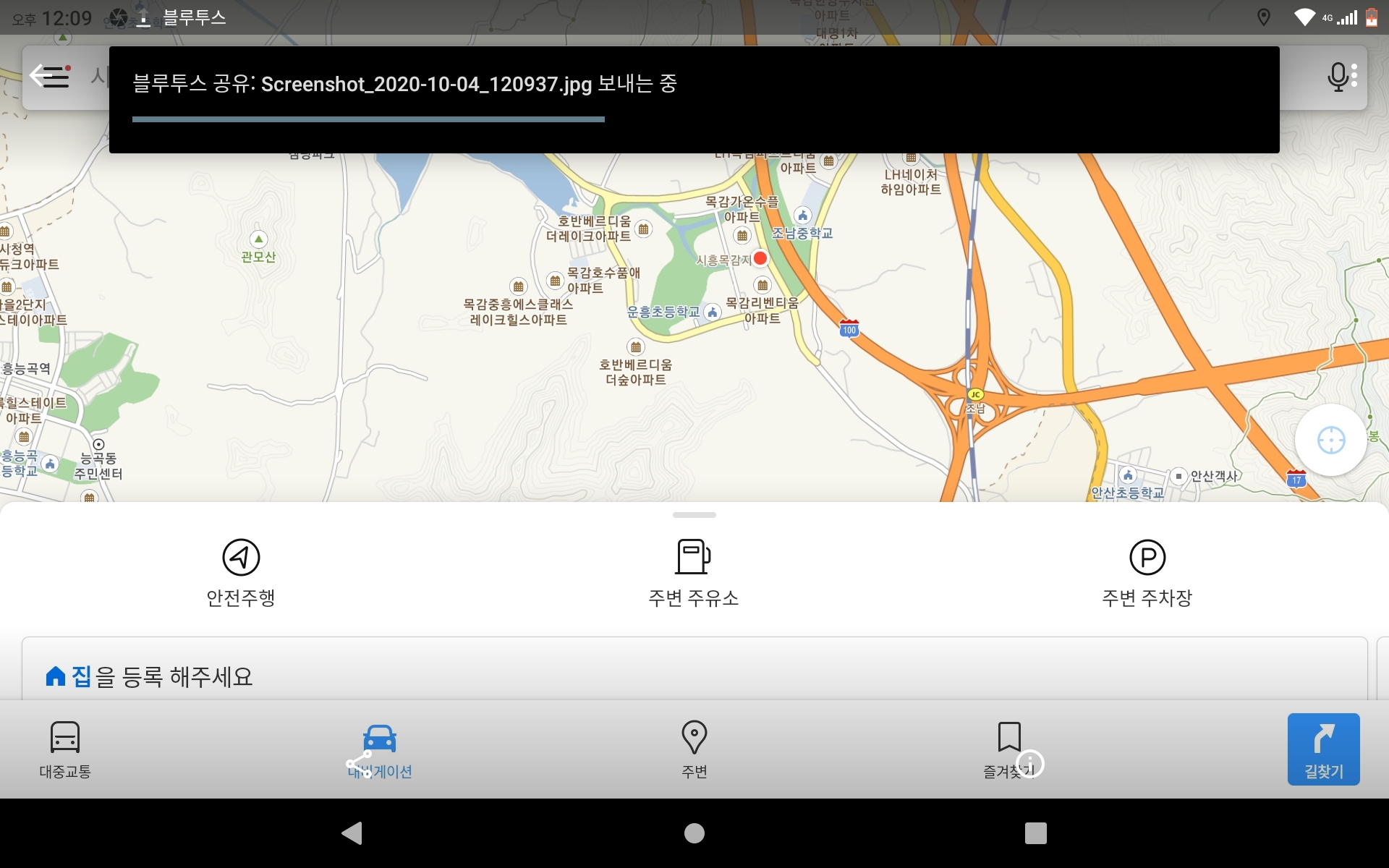Open the 즐겨찾기 favorites tab
1389x868 pixels.
[x=1008, y=749]
